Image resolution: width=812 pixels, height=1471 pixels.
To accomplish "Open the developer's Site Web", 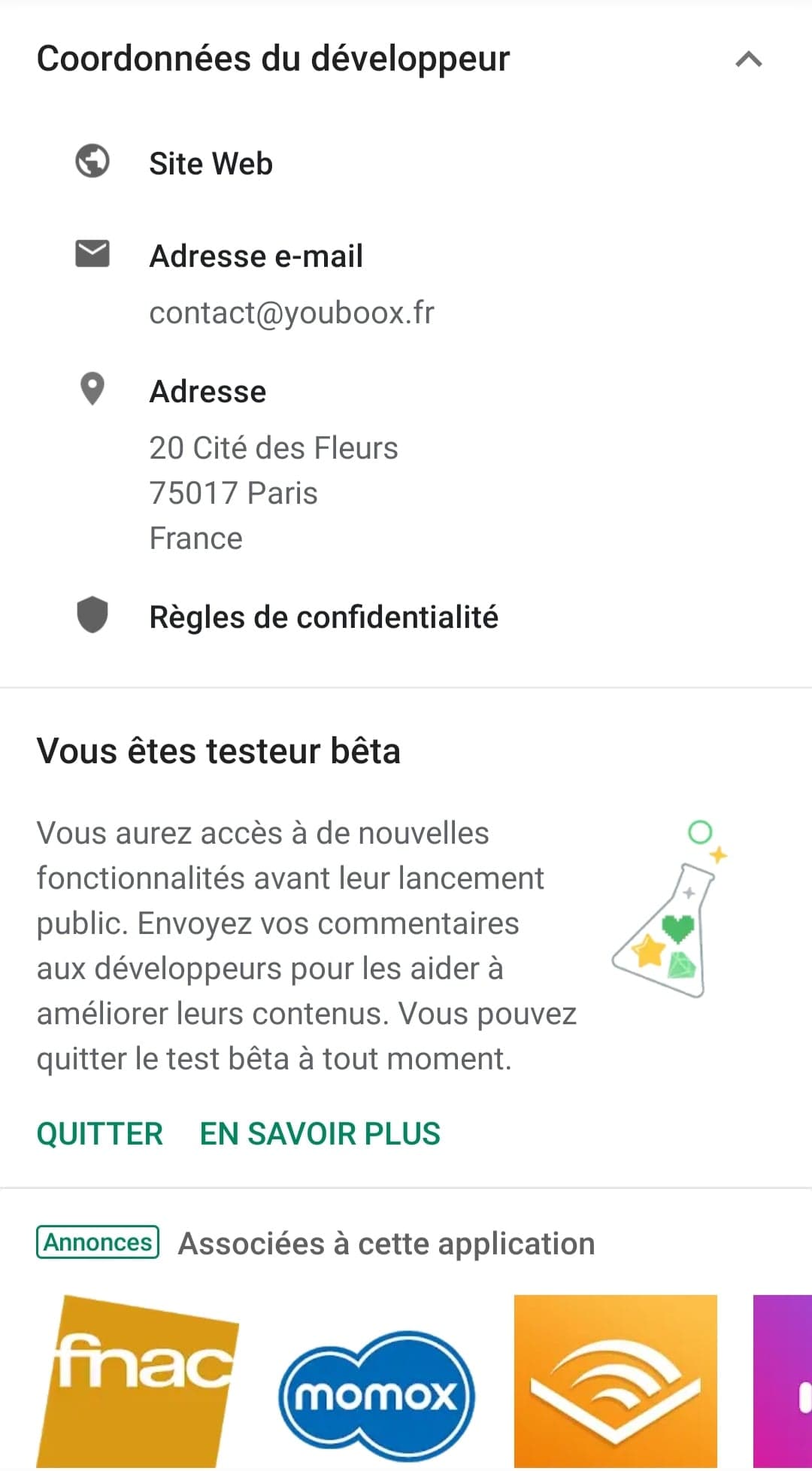I will tap(211, 163).
